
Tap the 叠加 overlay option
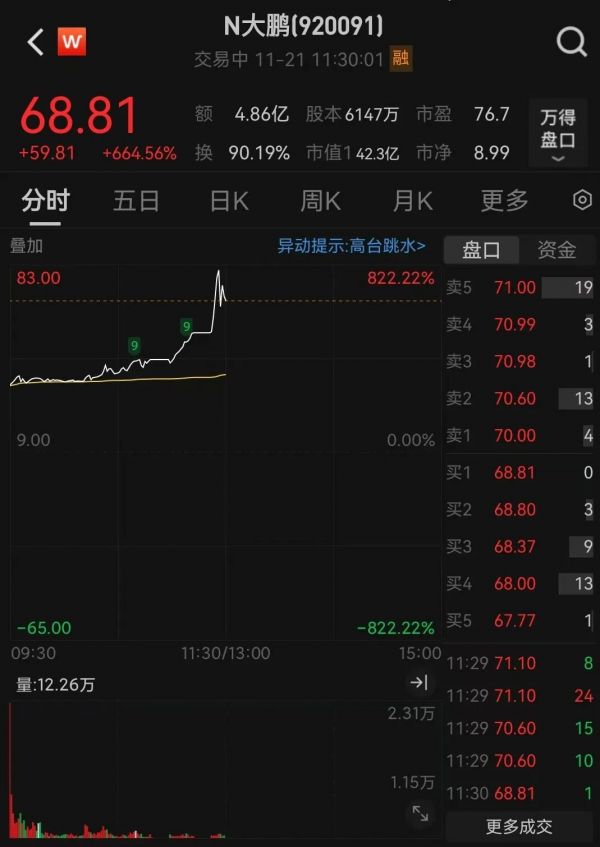pos(27,245)
